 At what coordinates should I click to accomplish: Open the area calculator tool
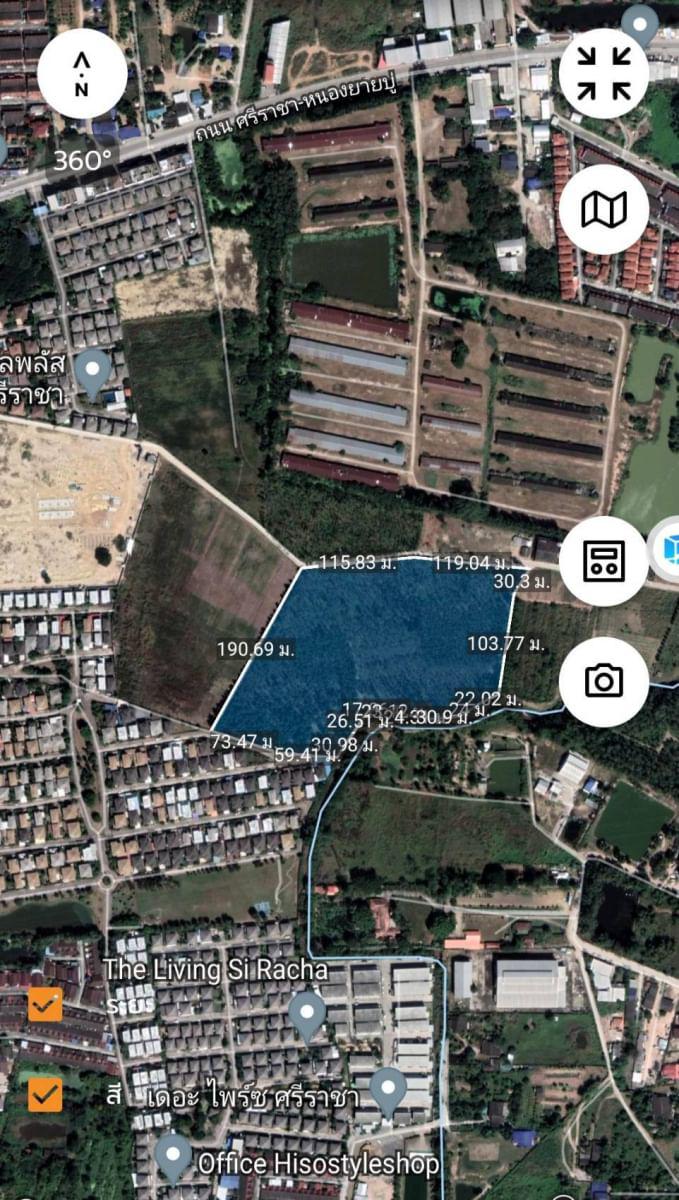coord(603,561)
